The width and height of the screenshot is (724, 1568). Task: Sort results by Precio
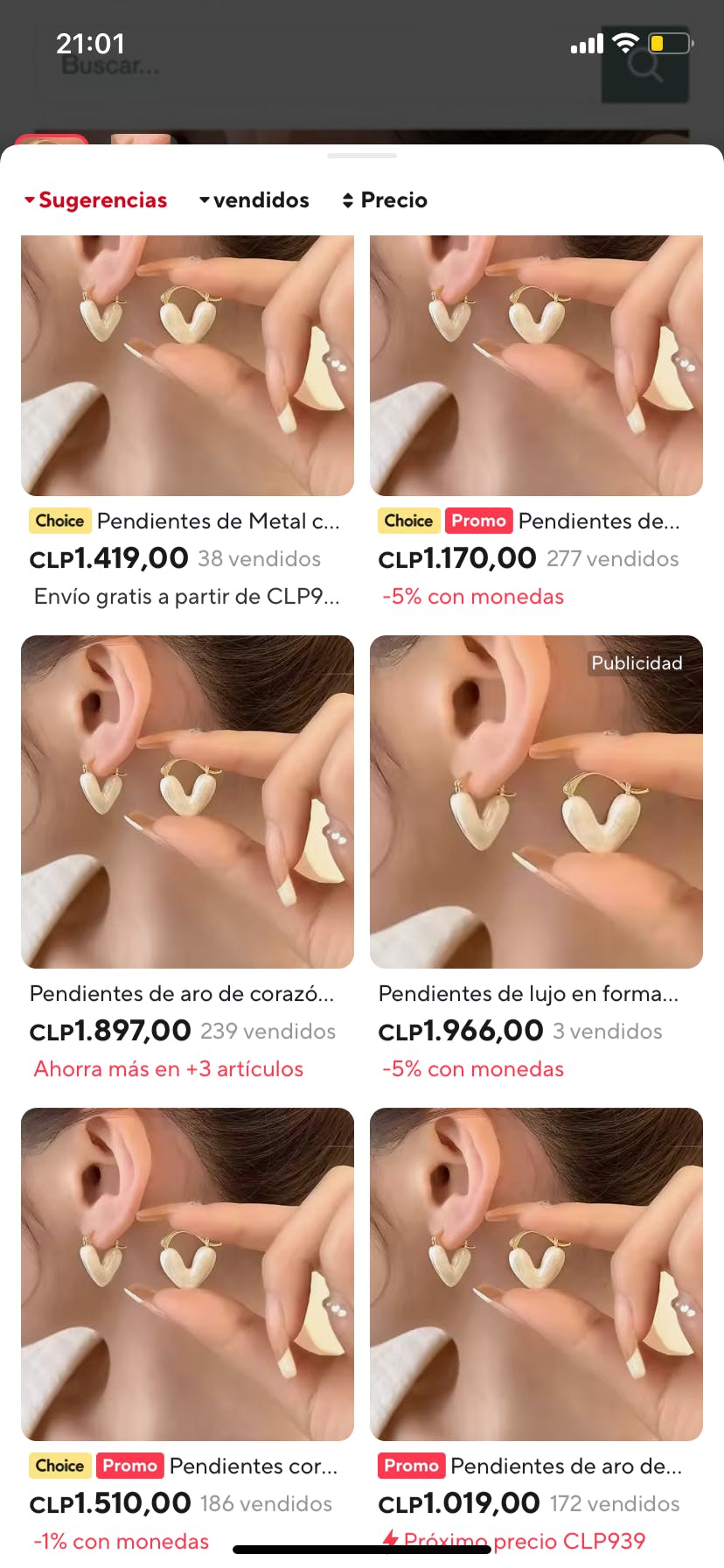pyautogui.click(x=385, y=200)
